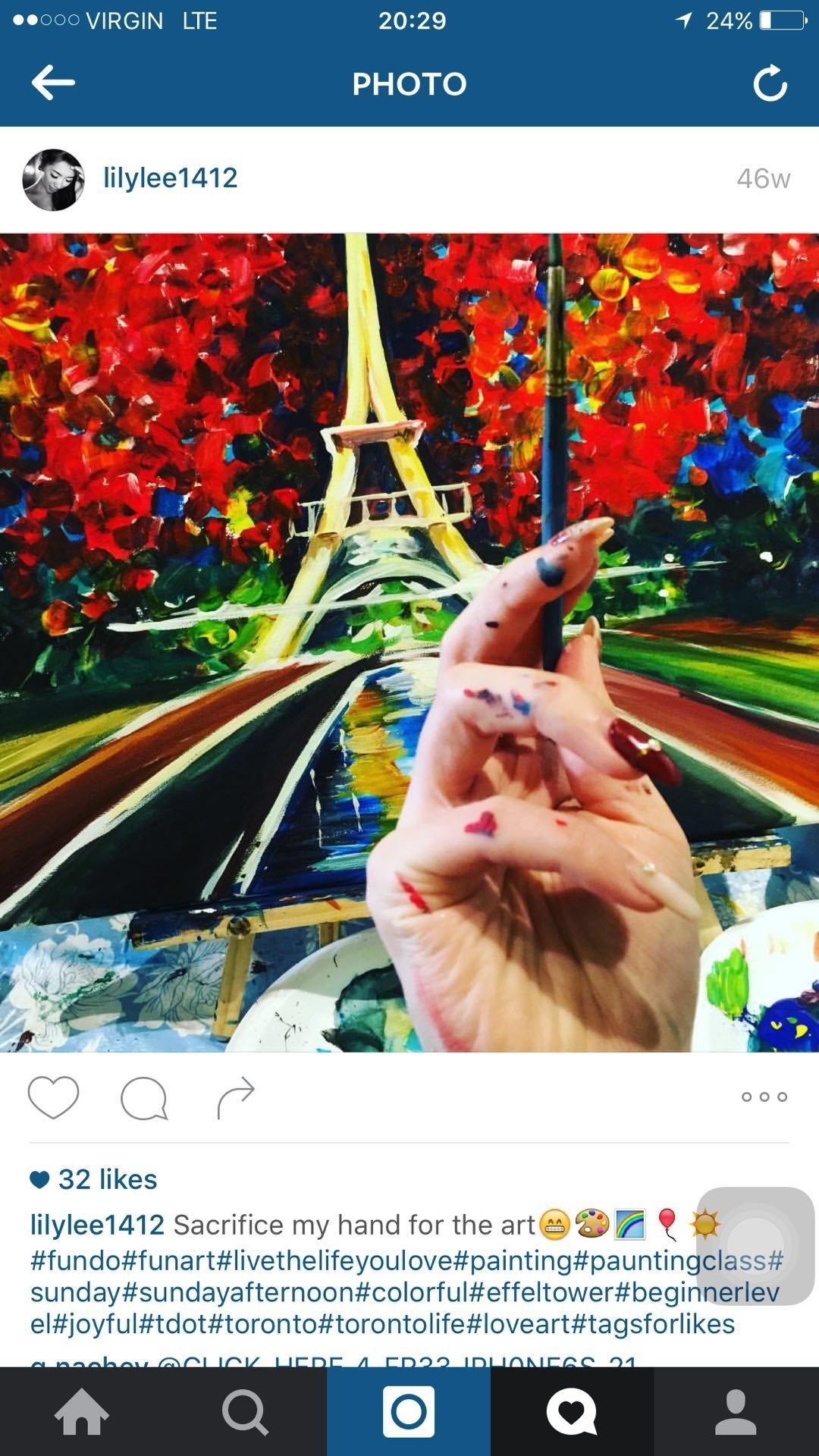Open the #fundo hashtag

click(75, 1260)
